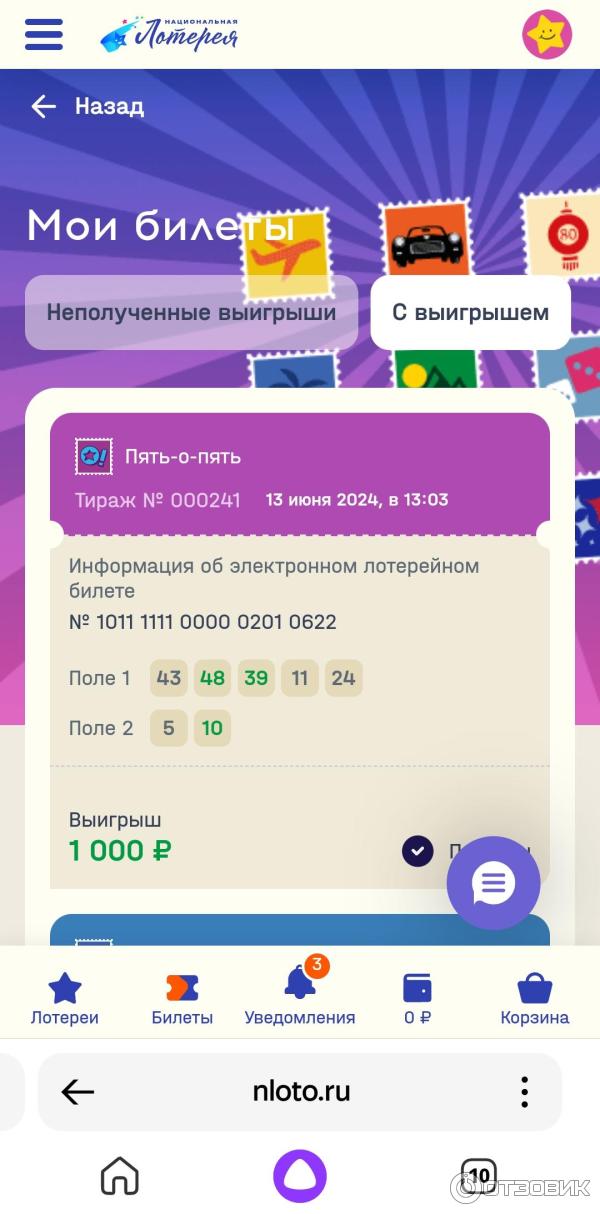Select the С выигрышем filter
This screenshot has width=600, height=1214.
[470, 312]
